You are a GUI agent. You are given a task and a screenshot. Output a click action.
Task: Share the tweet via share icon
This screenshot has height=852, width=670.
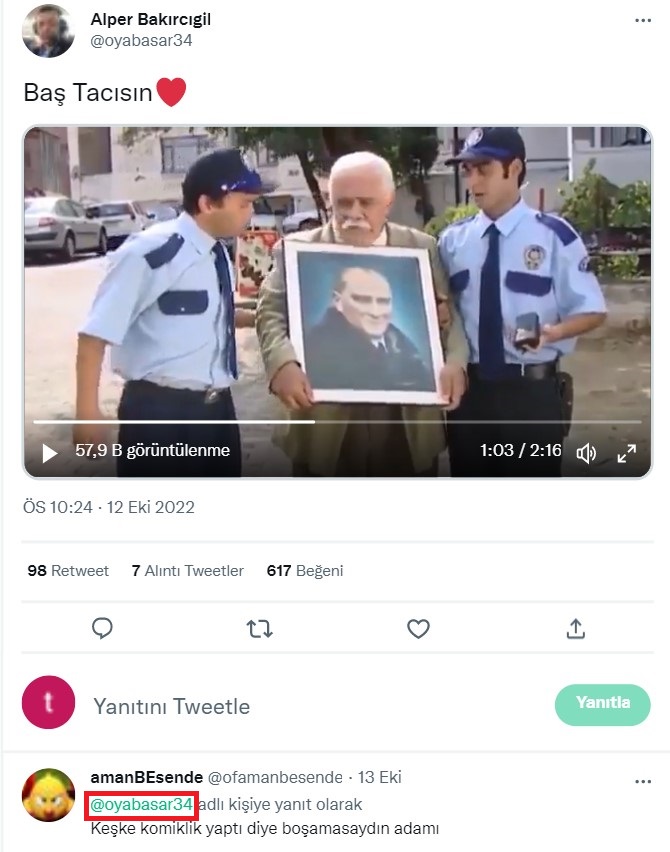tap(575, 628)
